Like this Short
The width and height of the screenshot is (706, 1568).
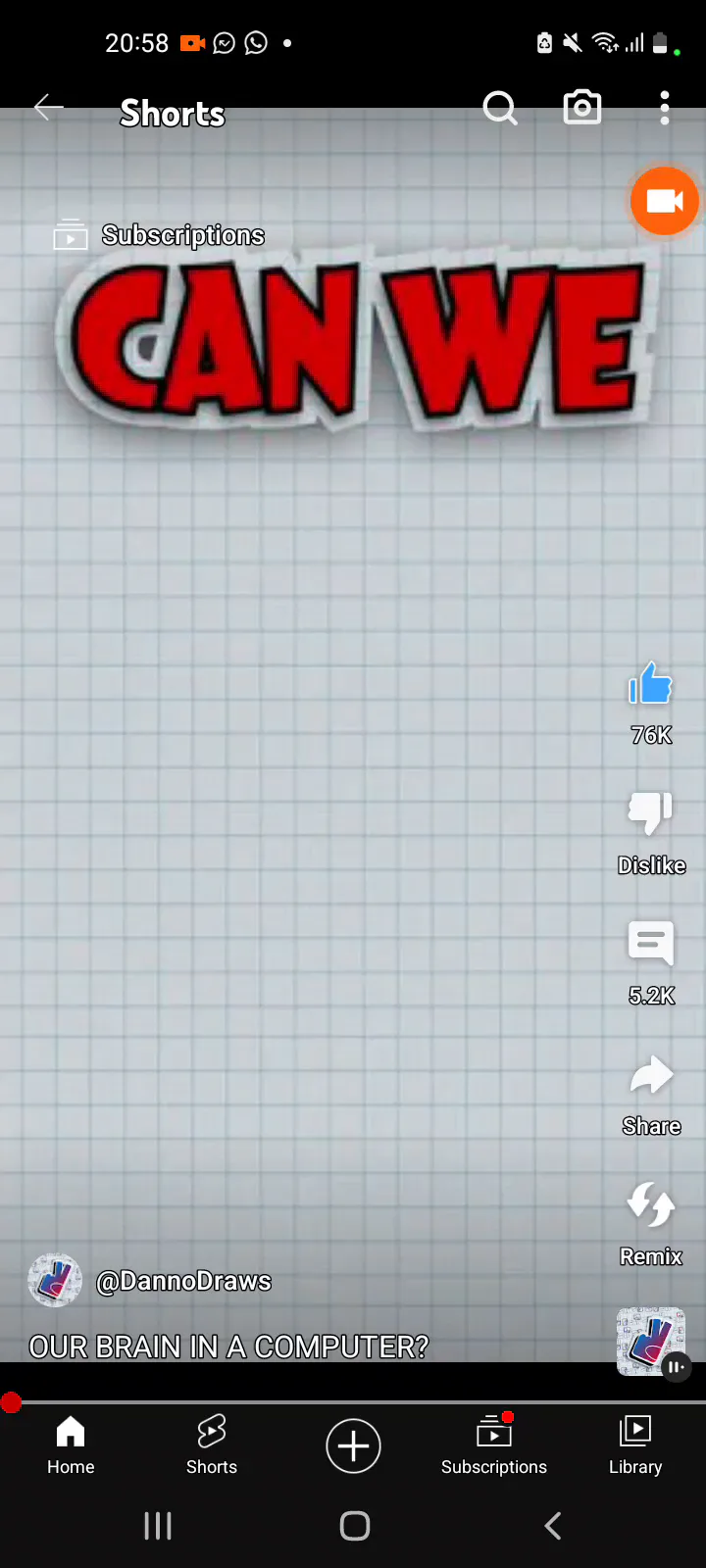point(651,684)
